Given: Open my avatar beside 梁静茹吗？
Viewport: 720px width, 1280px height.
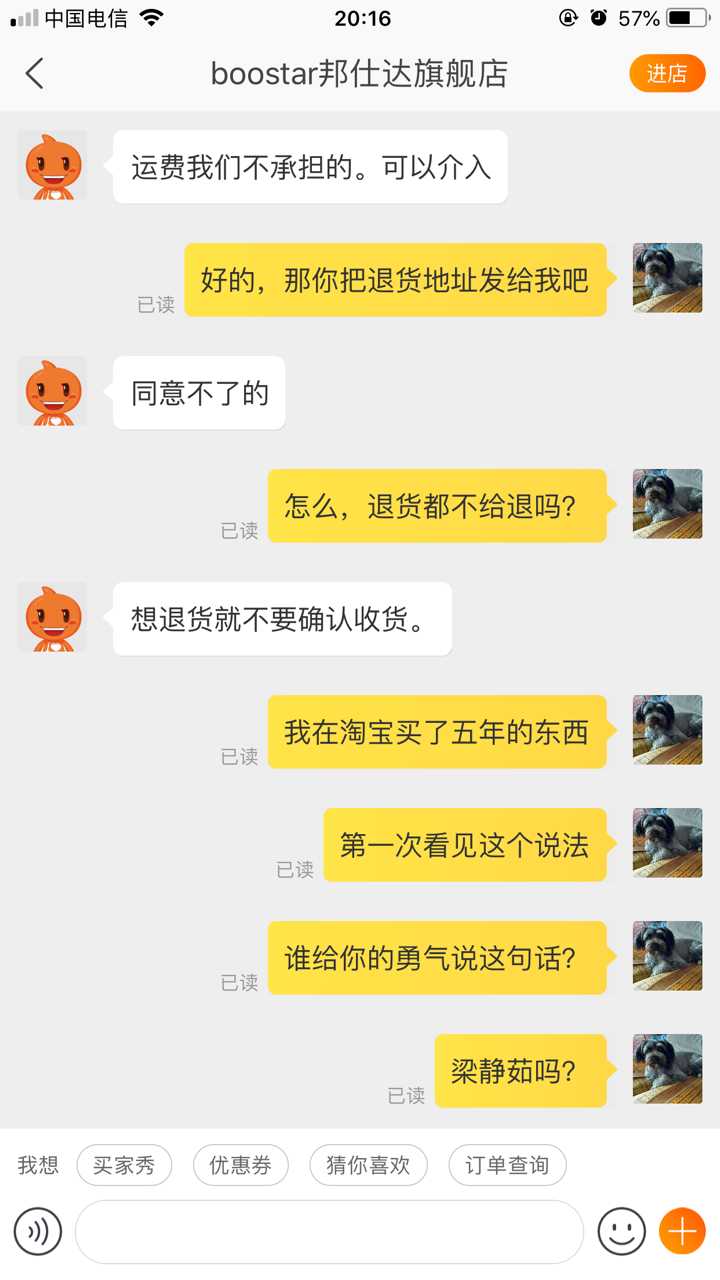Looking at the screenshot, I should click(667, 1069).
